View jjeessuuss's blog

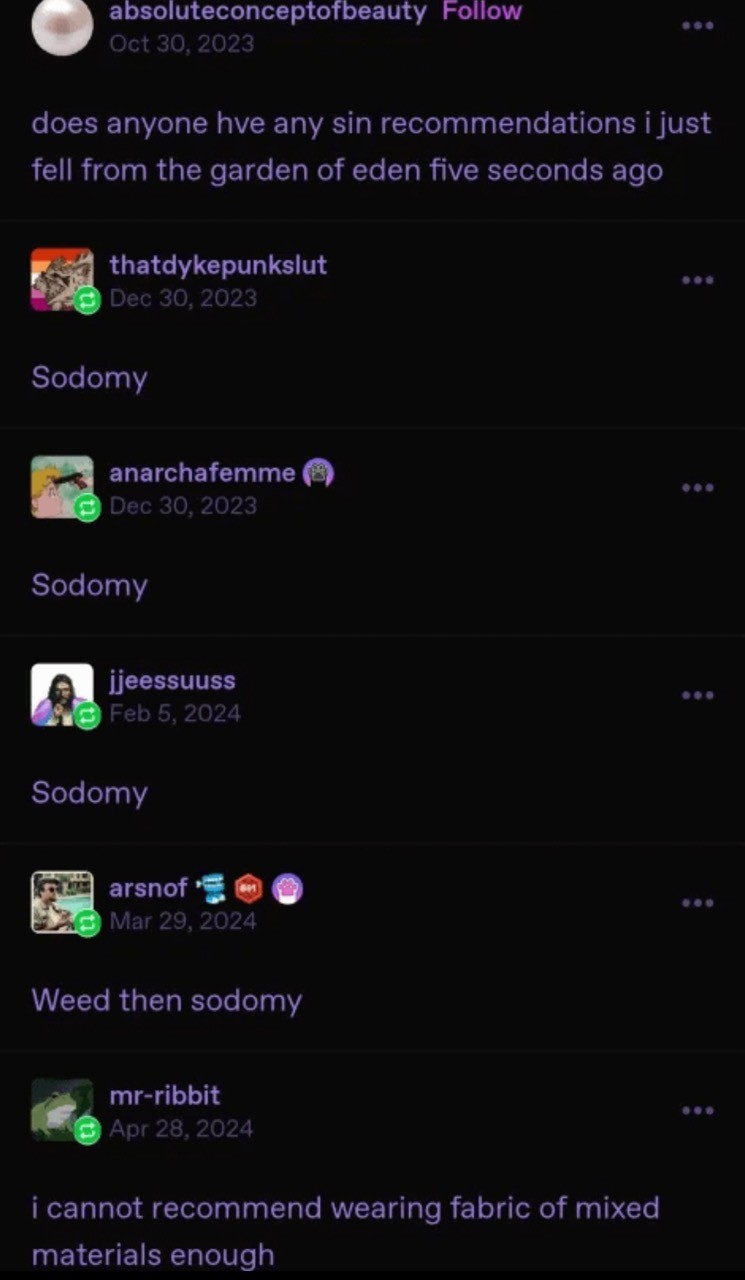click(172, 681)
